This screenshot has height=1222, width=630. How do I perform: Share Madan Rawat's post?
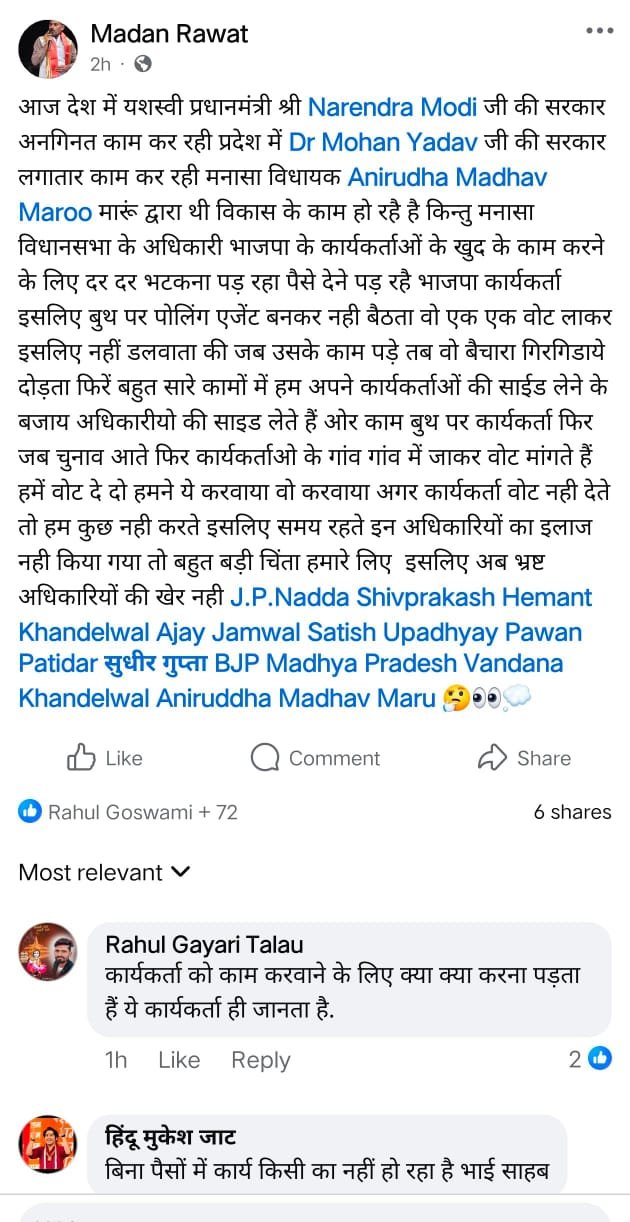pyautogui.click(x=525, y=758)
